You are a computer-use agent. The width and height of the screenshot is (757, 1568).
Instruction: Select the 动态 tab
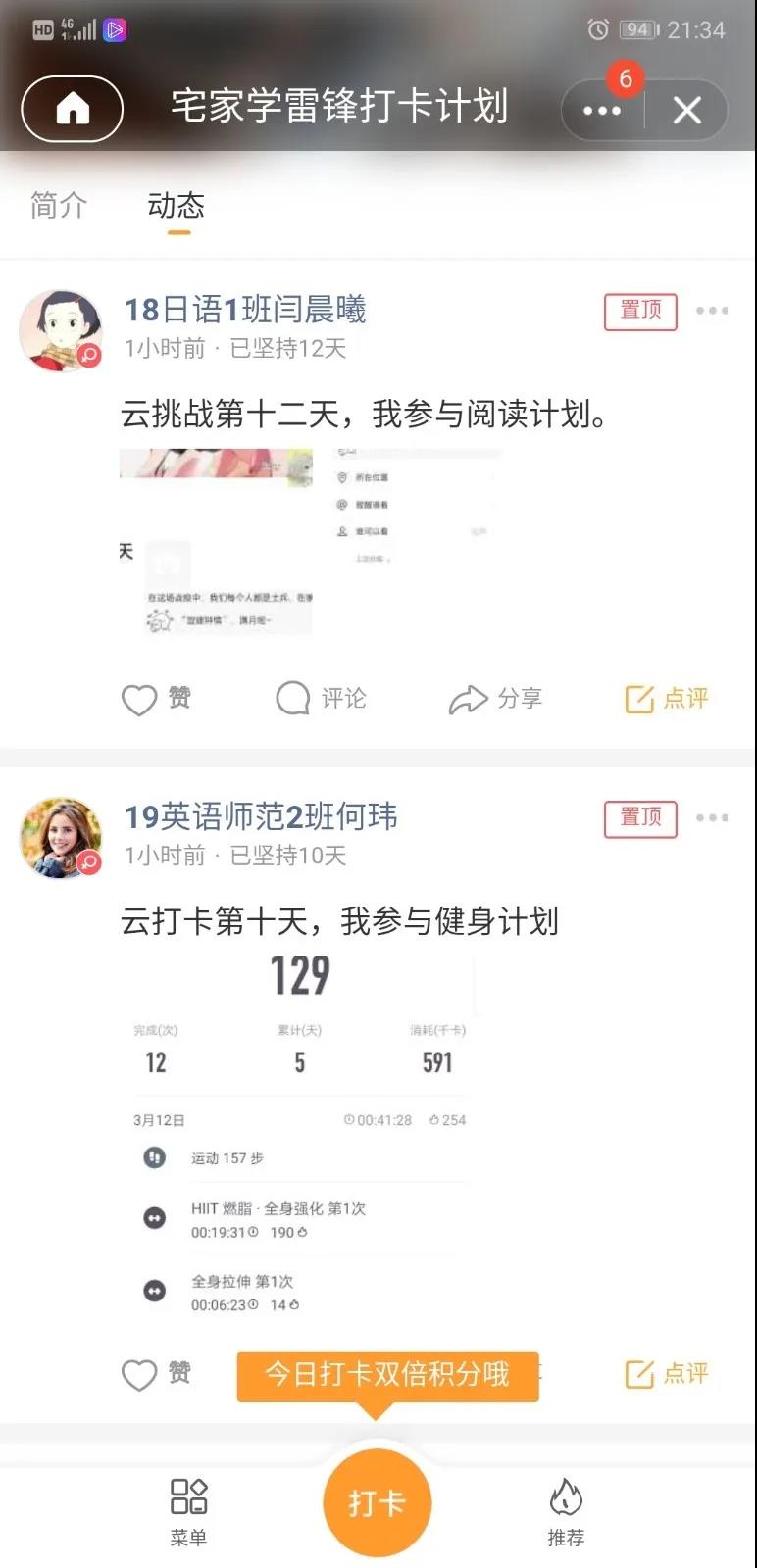point(177,205)
